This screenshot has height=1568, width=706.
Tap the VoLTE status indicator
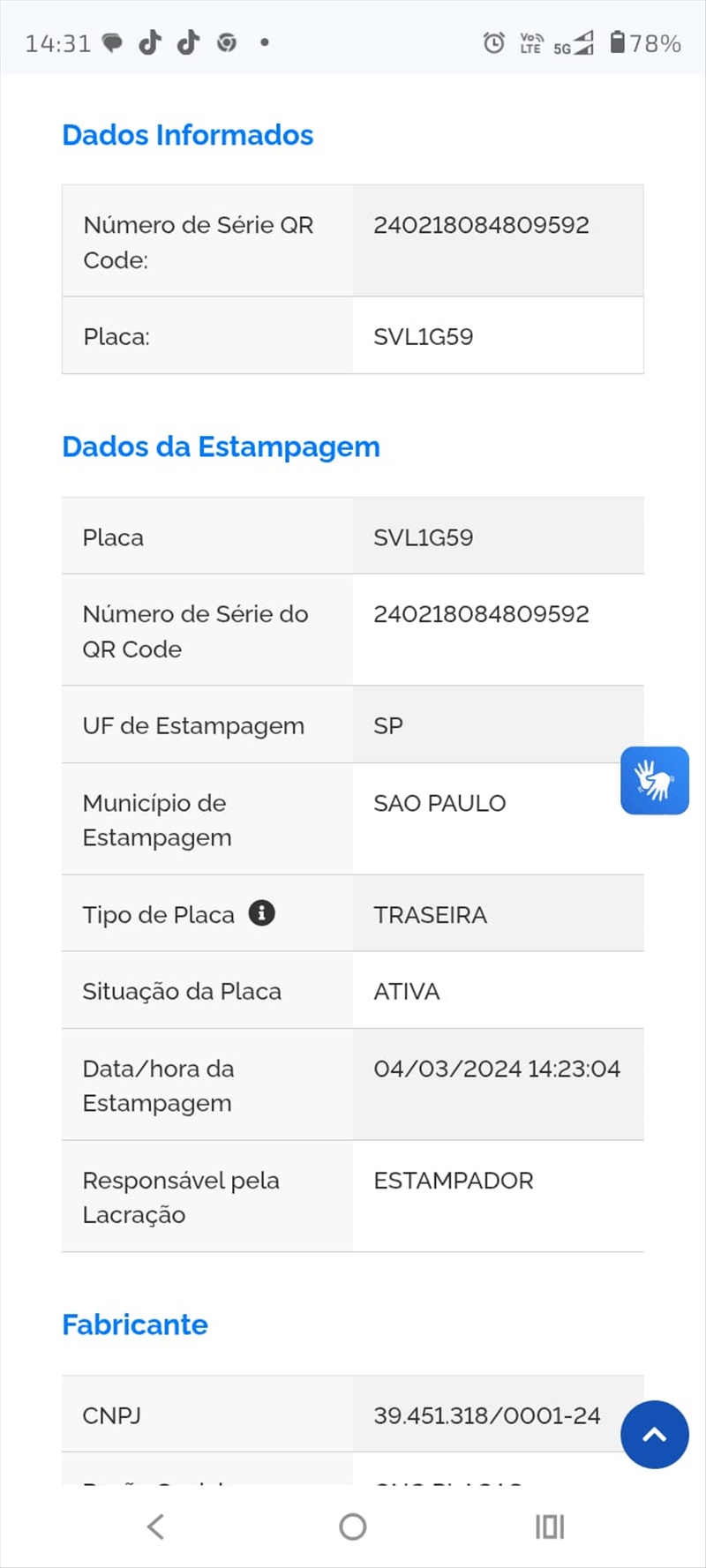(530, 41)
